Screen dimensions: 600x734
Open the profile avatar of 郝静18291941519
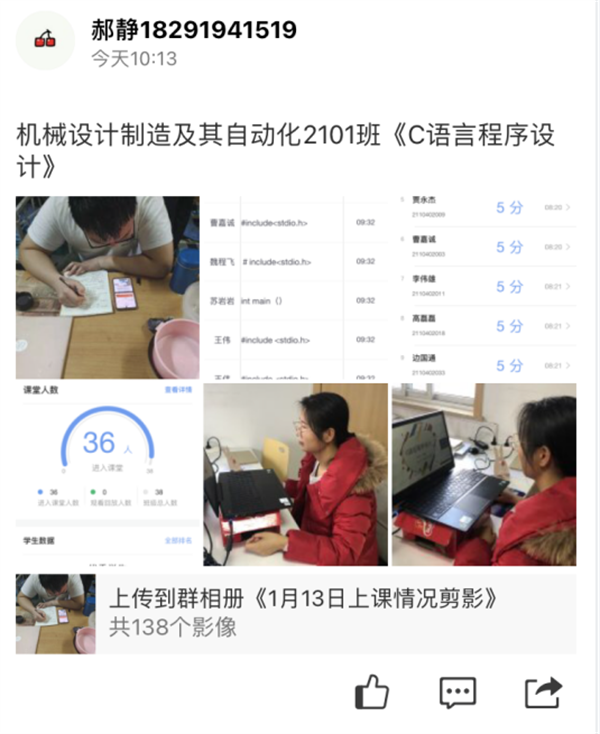click(46, 40)
